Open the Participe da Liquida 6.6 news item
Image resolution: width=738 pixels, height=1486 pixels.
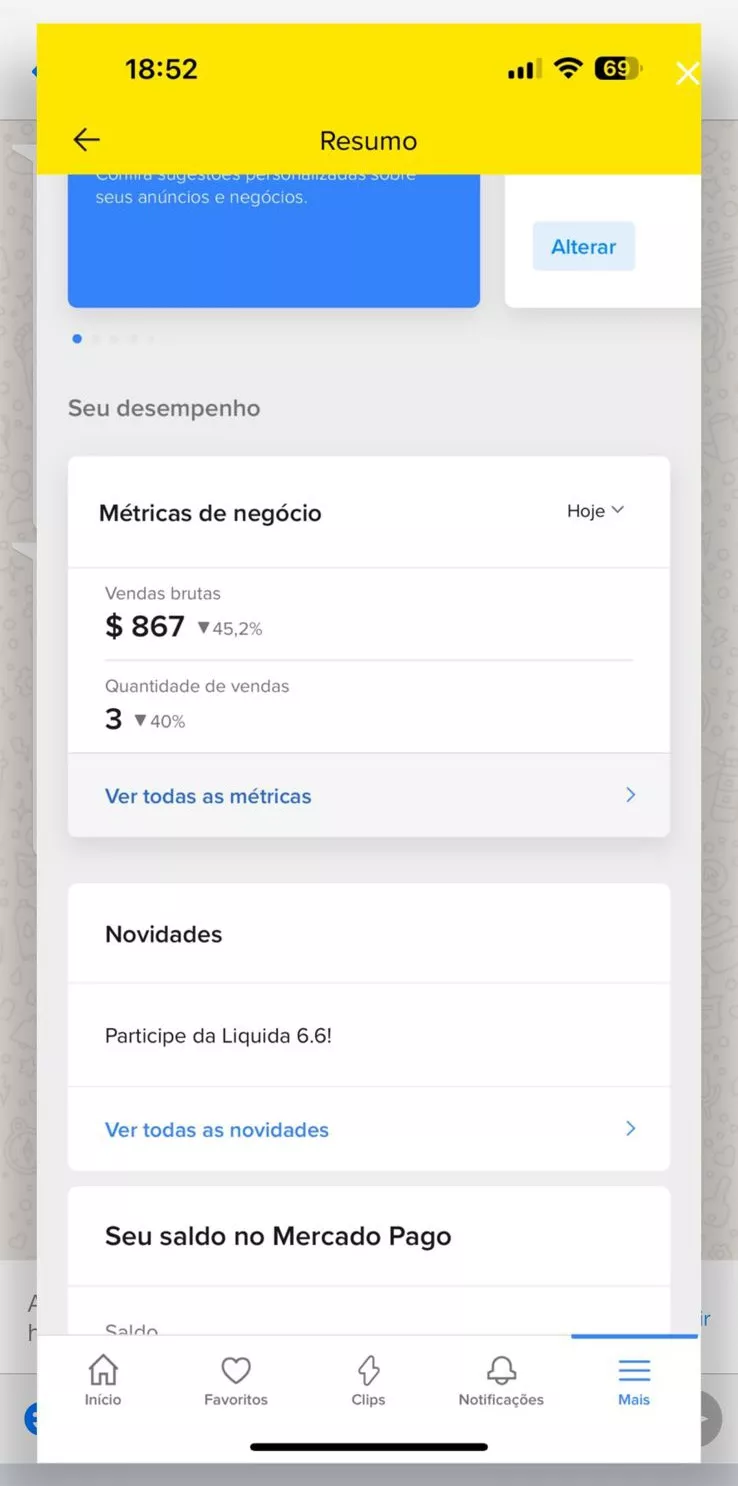click(369, 1036)
